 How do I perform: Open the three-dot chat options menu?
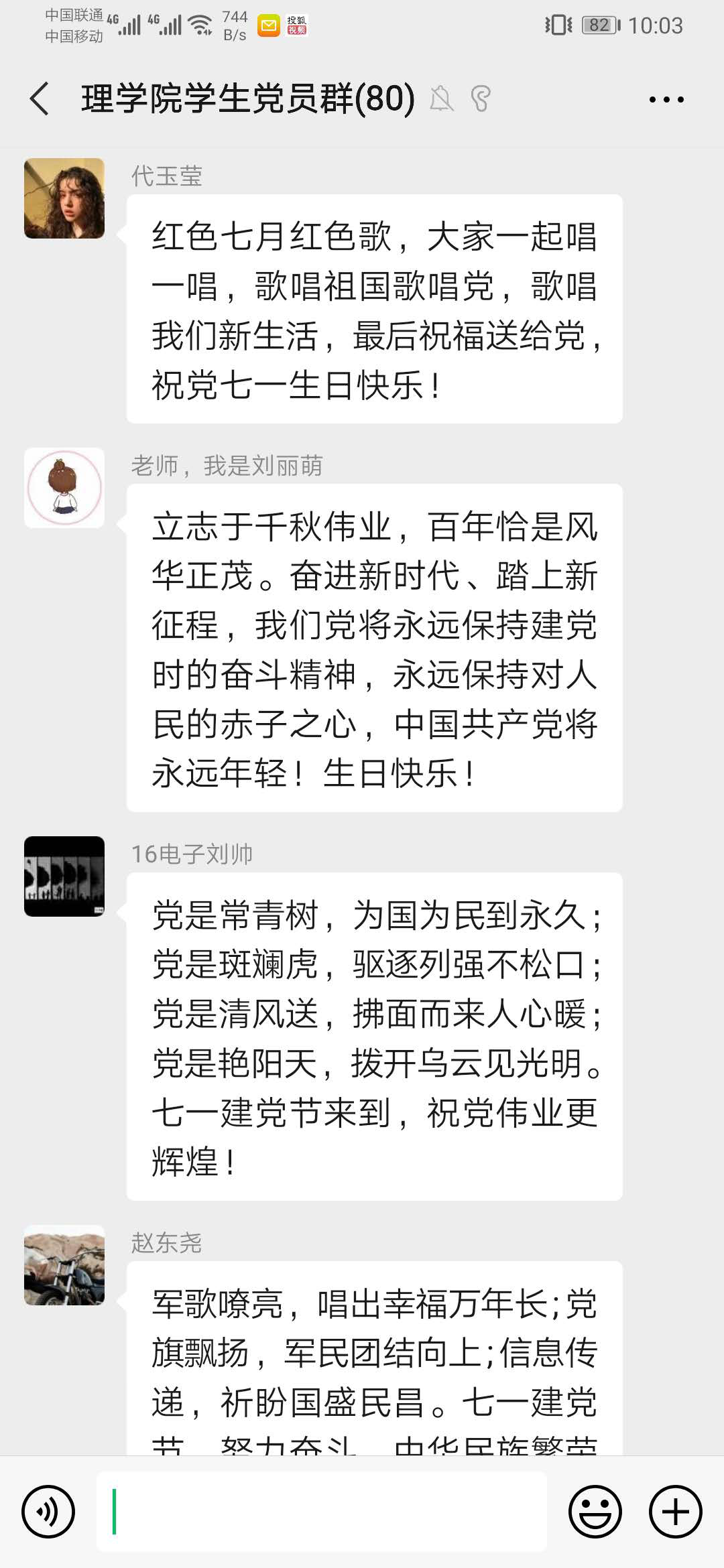pos(666,99)
